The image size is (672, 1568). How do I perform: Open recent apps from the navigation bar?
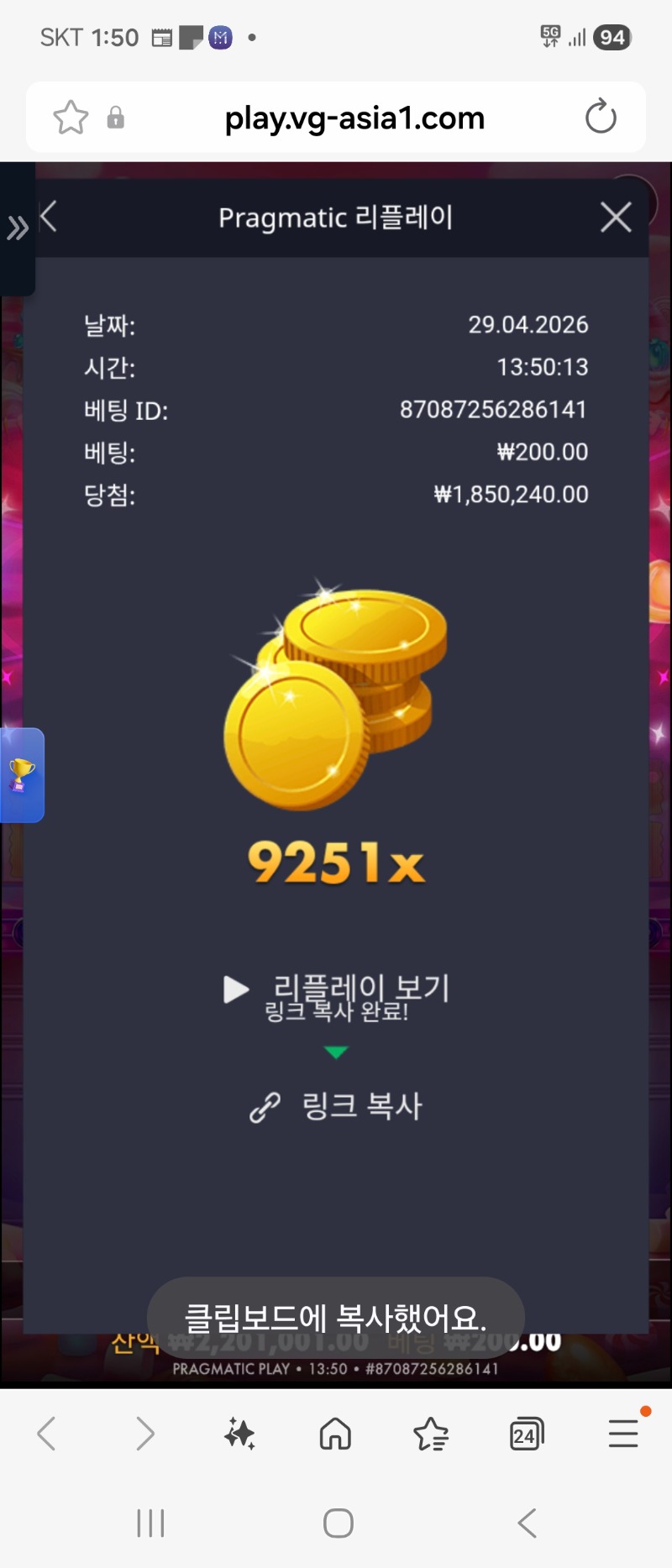[150, 1523]
